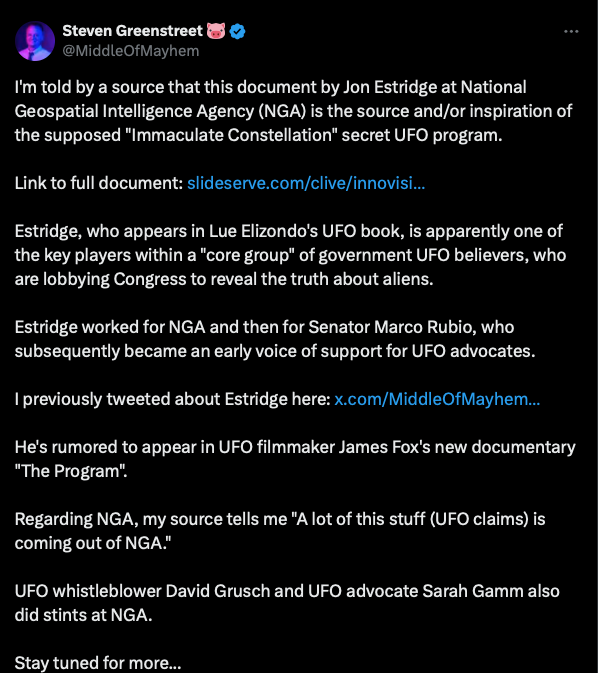Open the slideserve.com document link
Image resolution: width=598 pixels, height=673 pixels.
tap(306, 183)
